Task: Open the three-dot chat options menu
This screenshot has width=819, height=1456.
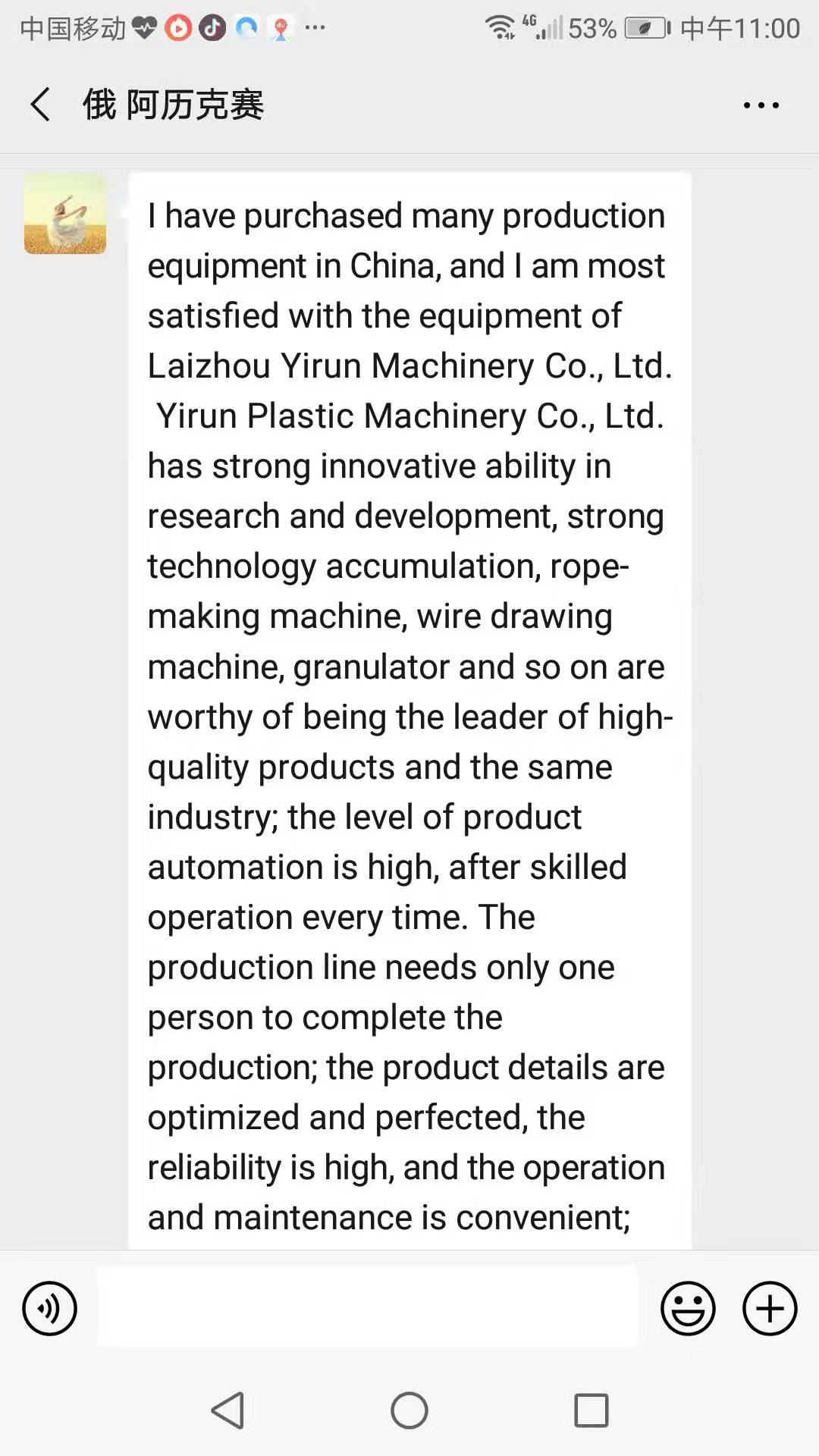Action: click(761, 105)
